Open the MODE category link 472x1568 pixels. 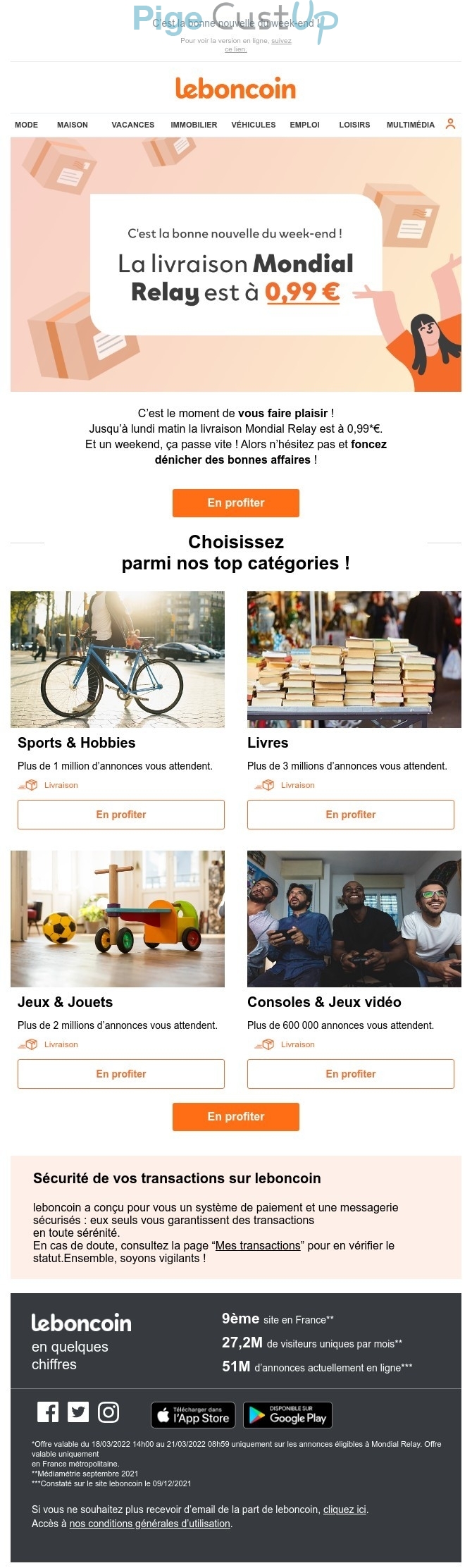pyautogui.click(x=26, y=125)
